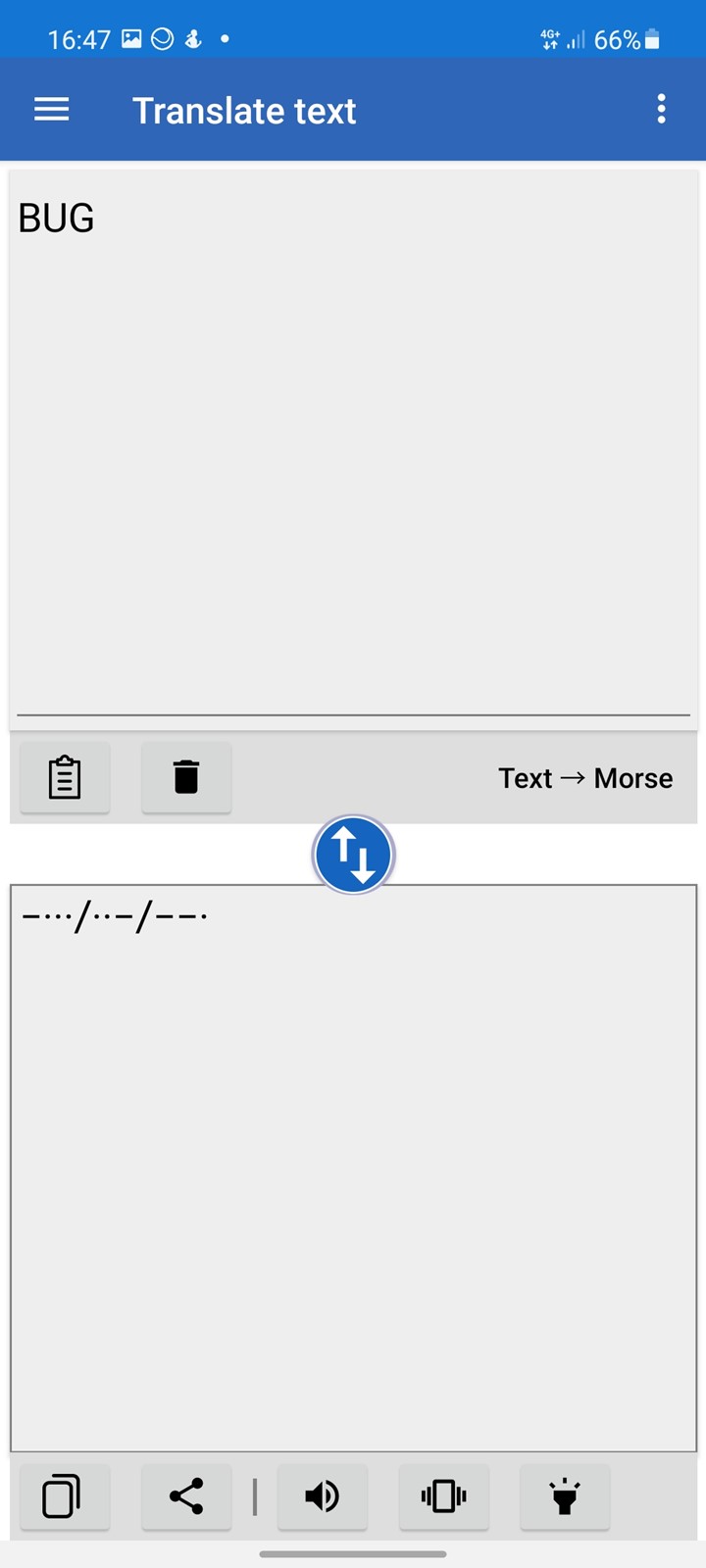Open the three-dot overflow menu
Image resolution: width=706 pixels, height=1568 pixels.
pyautogui.click(x=662, y=109)
